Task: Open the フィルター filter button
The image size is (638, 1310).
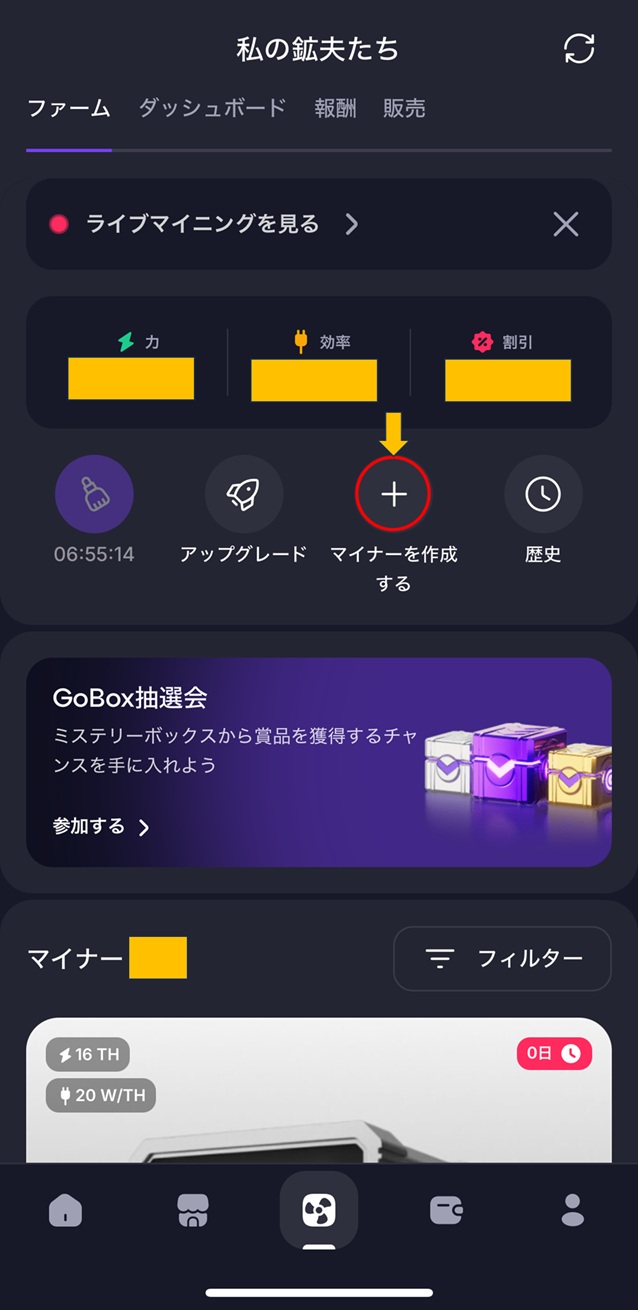Action: (x=502, y=959)
